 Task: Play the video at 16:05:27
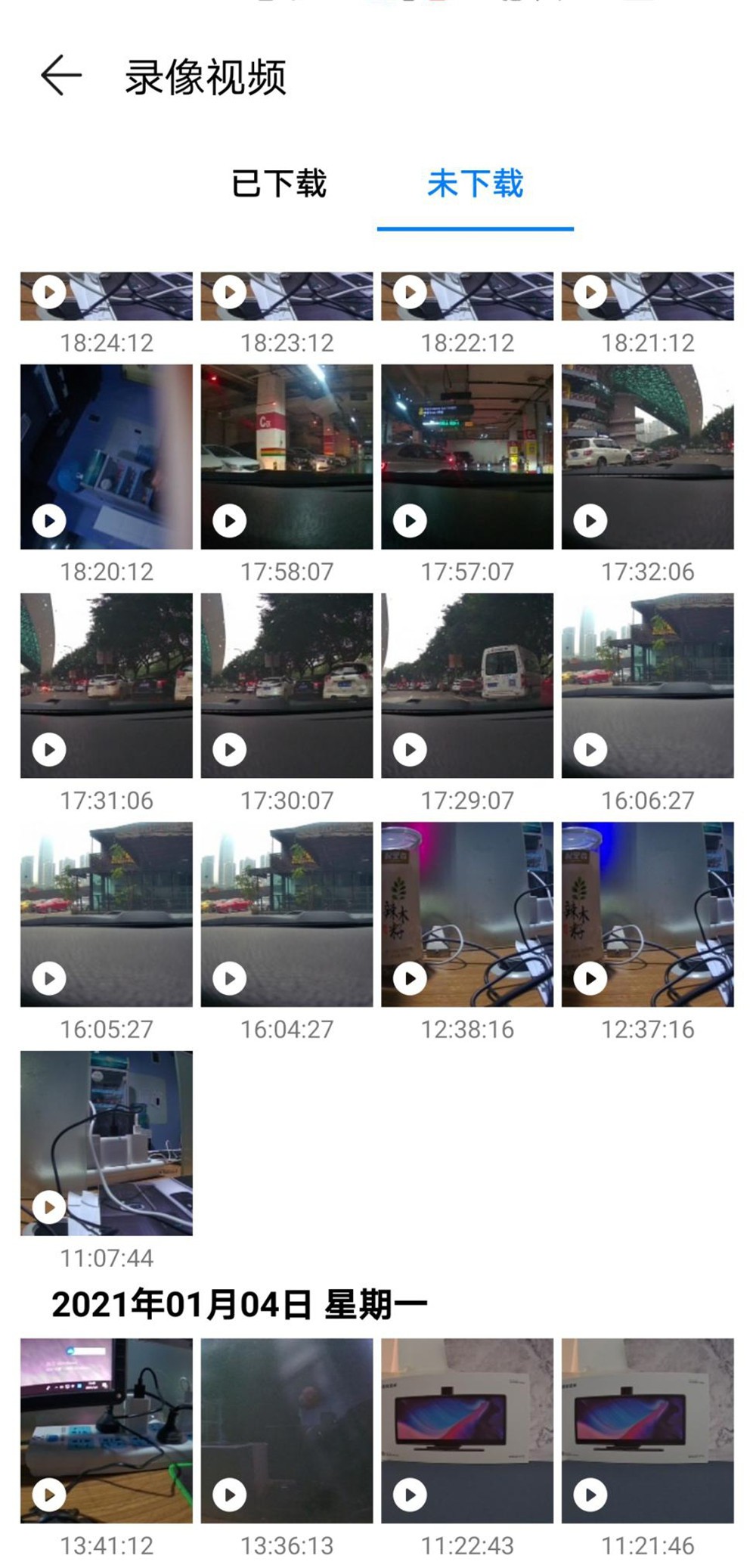coord(106,914)
